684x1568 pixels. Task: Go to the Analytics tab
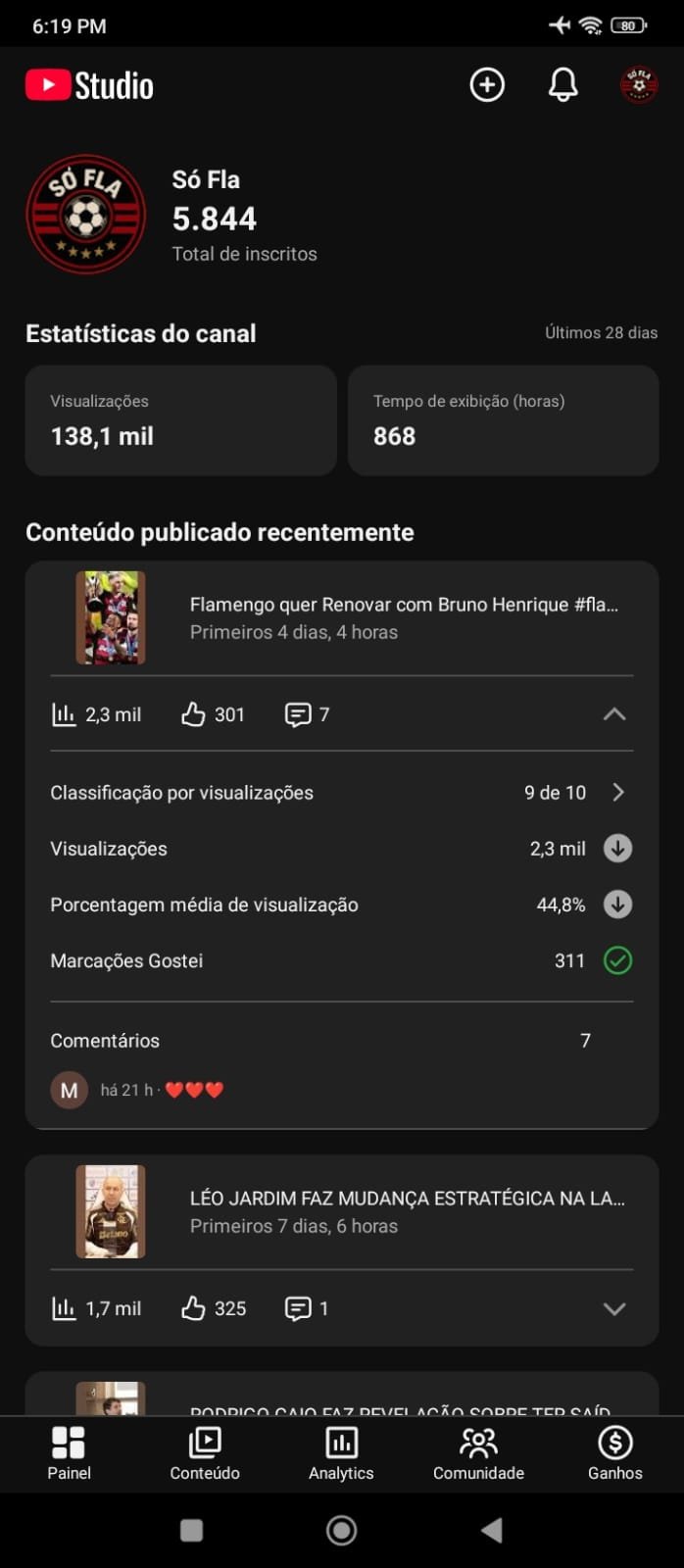click(x=341, y=1453)
